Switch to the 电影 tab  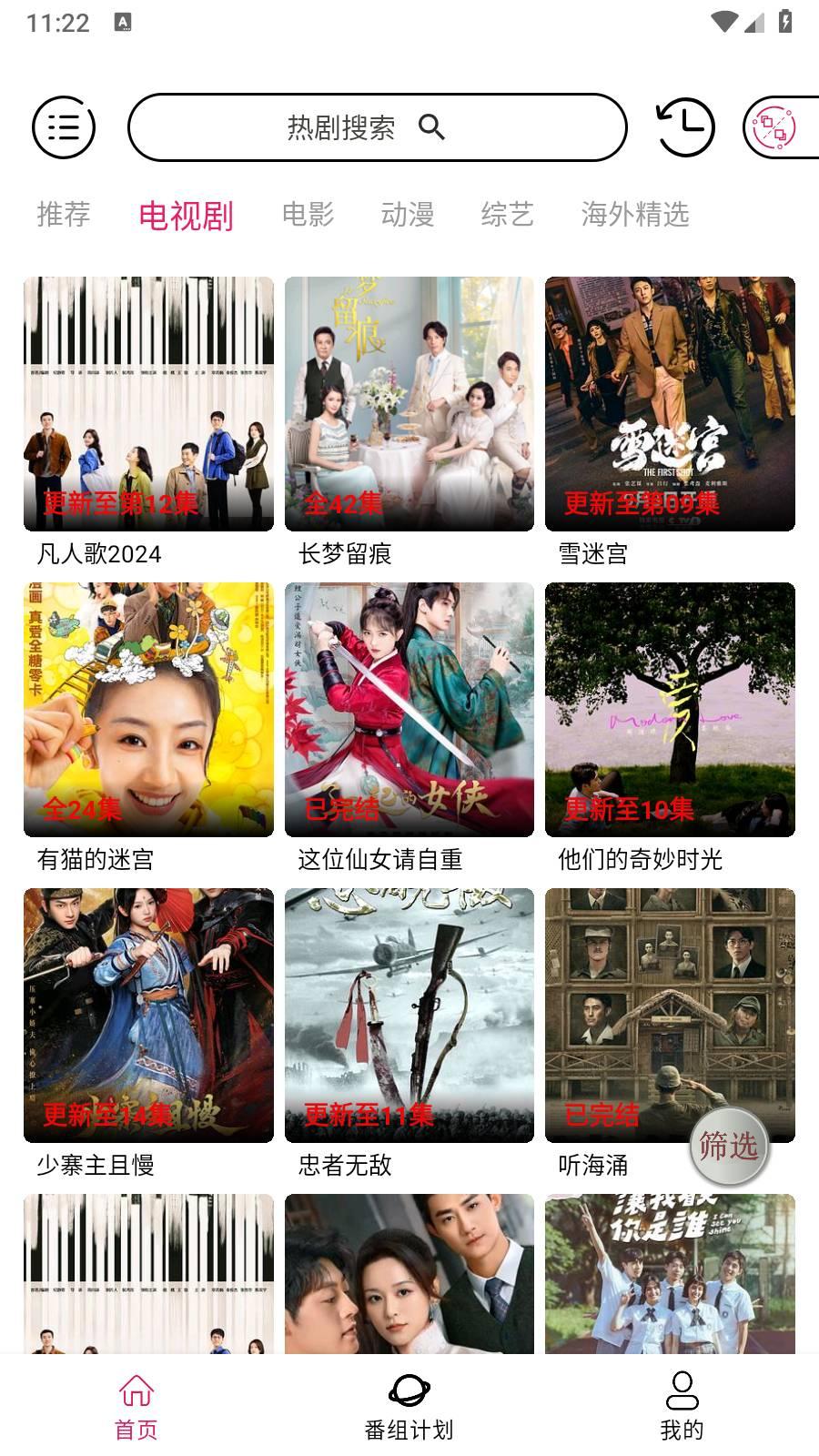click(x=309, y=215)
